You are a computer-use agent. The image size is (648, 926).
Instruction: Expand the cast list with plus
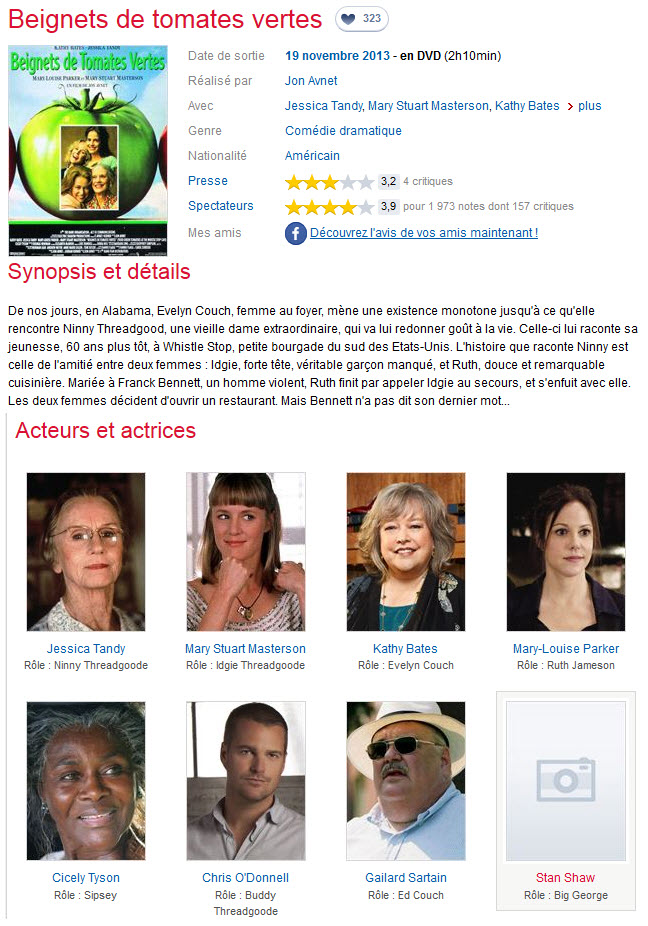click(584, 106)
